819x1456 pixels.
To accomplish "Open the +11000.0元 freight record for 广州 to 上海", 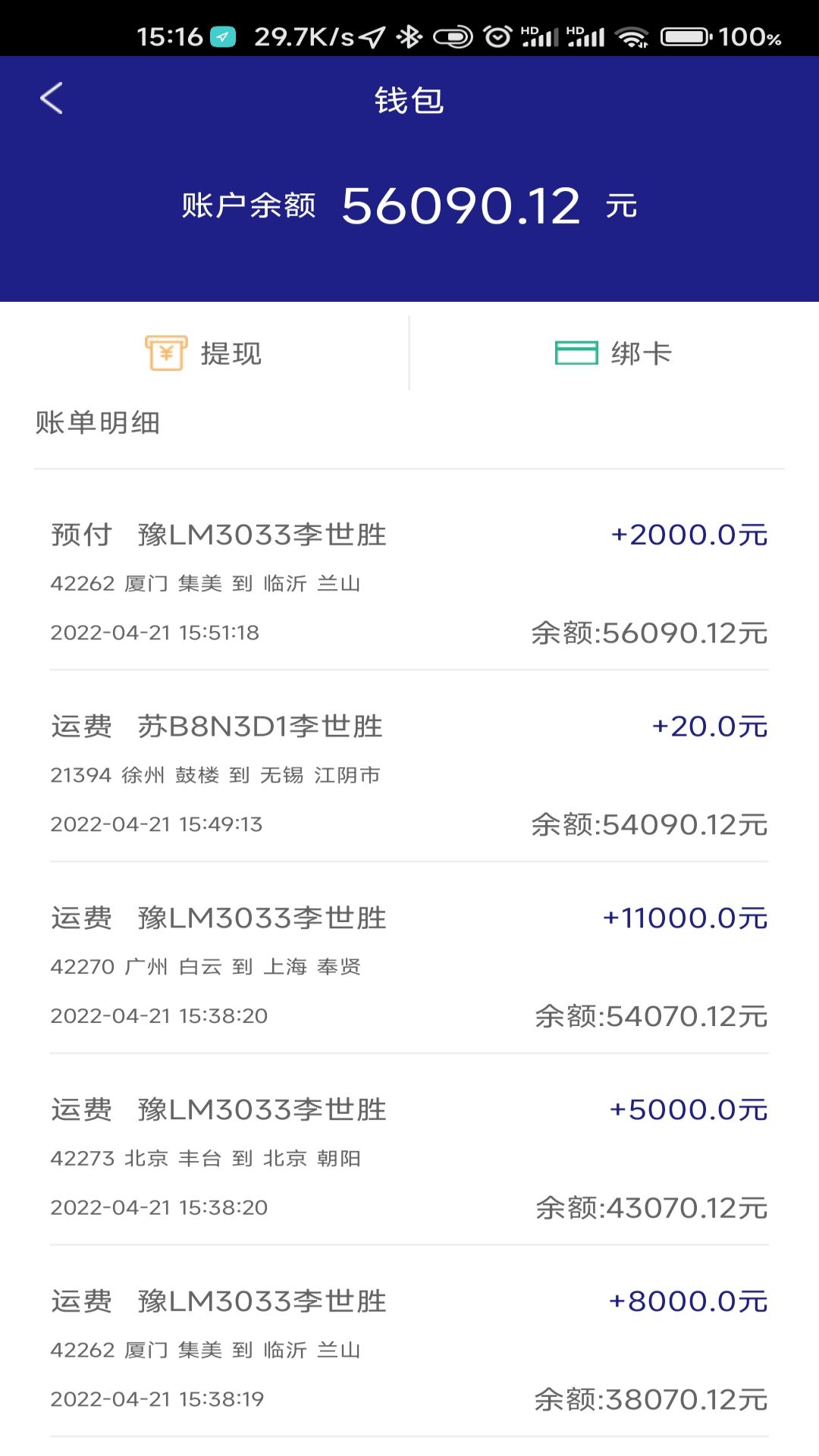I will [x=409, y=967].
